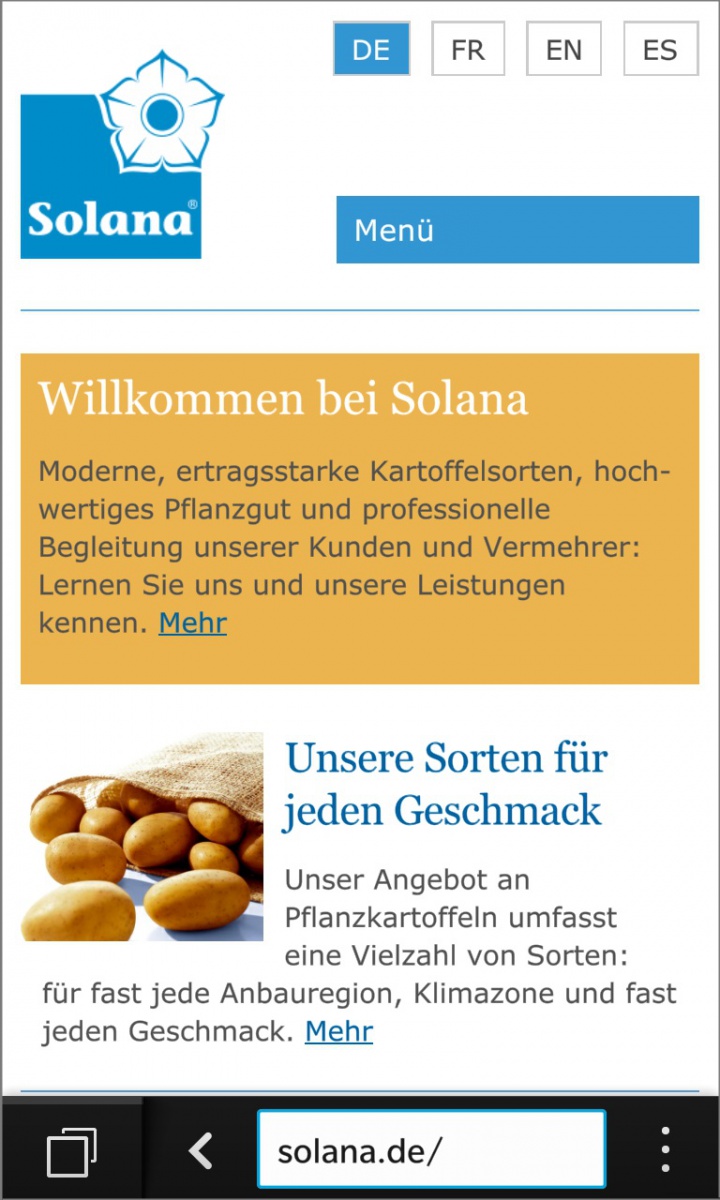
Task: Switch site language to ES
Action: tap(660, 49)
